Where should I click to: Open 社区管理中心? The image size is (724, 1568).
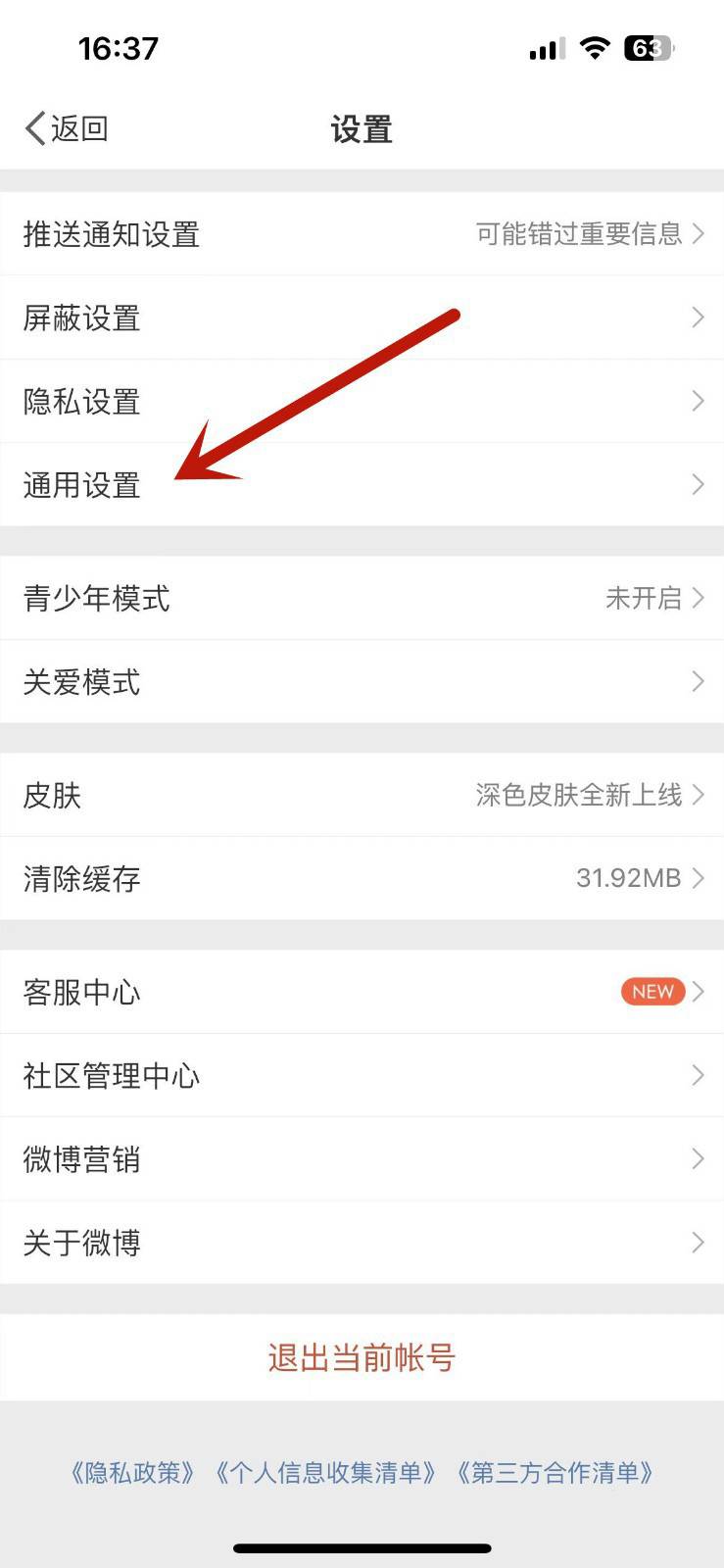coord(362,1075)
